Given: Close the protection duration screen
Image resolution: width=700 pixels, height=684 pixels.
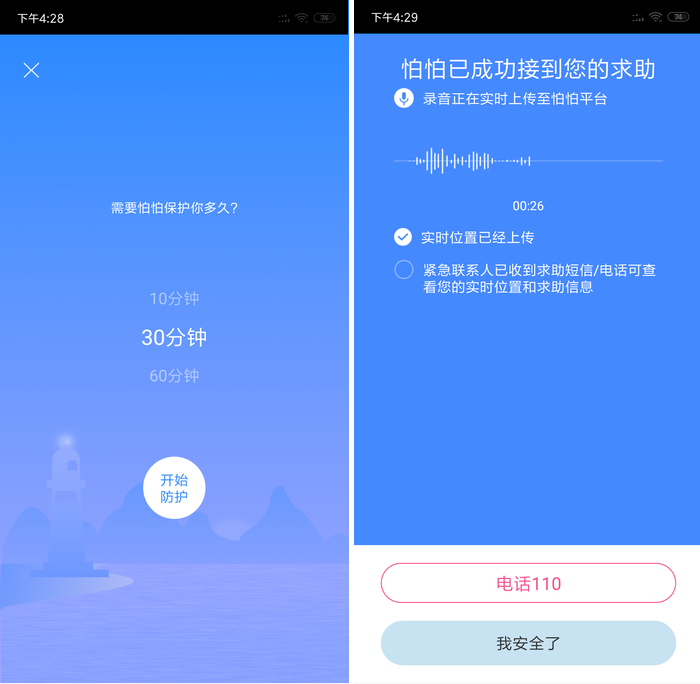Looking at the screenshot, I should (x=31, y=70).
